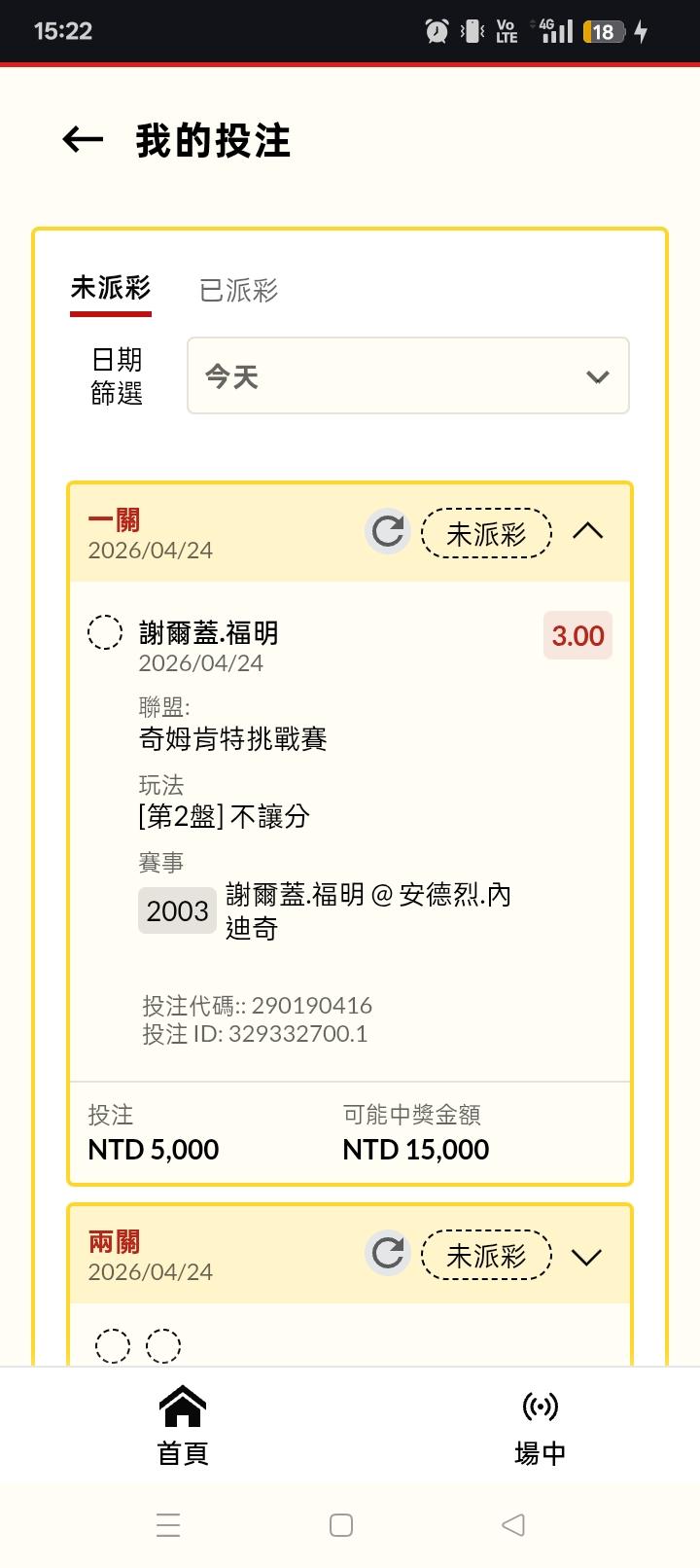Refresh the 兩關 bet status
This screenshot has width=700, height=1568.
388,1253
